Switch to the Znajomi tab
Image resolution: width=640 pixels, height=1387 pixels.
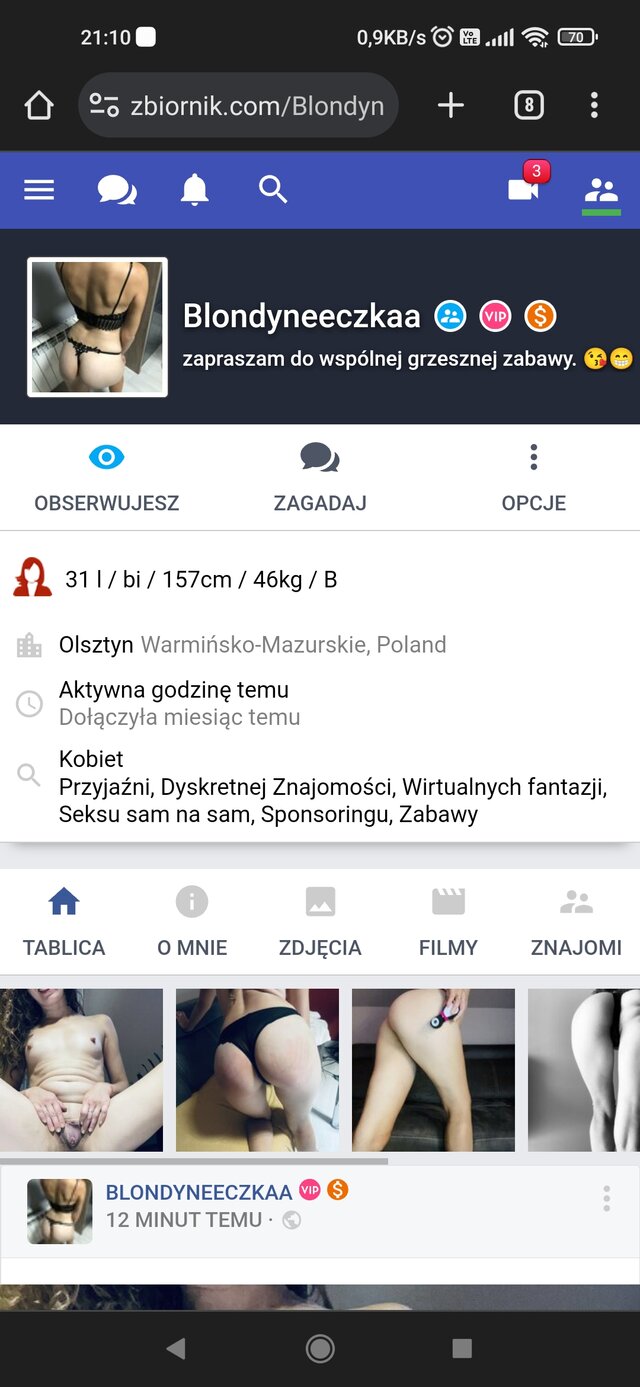point(576,922)
